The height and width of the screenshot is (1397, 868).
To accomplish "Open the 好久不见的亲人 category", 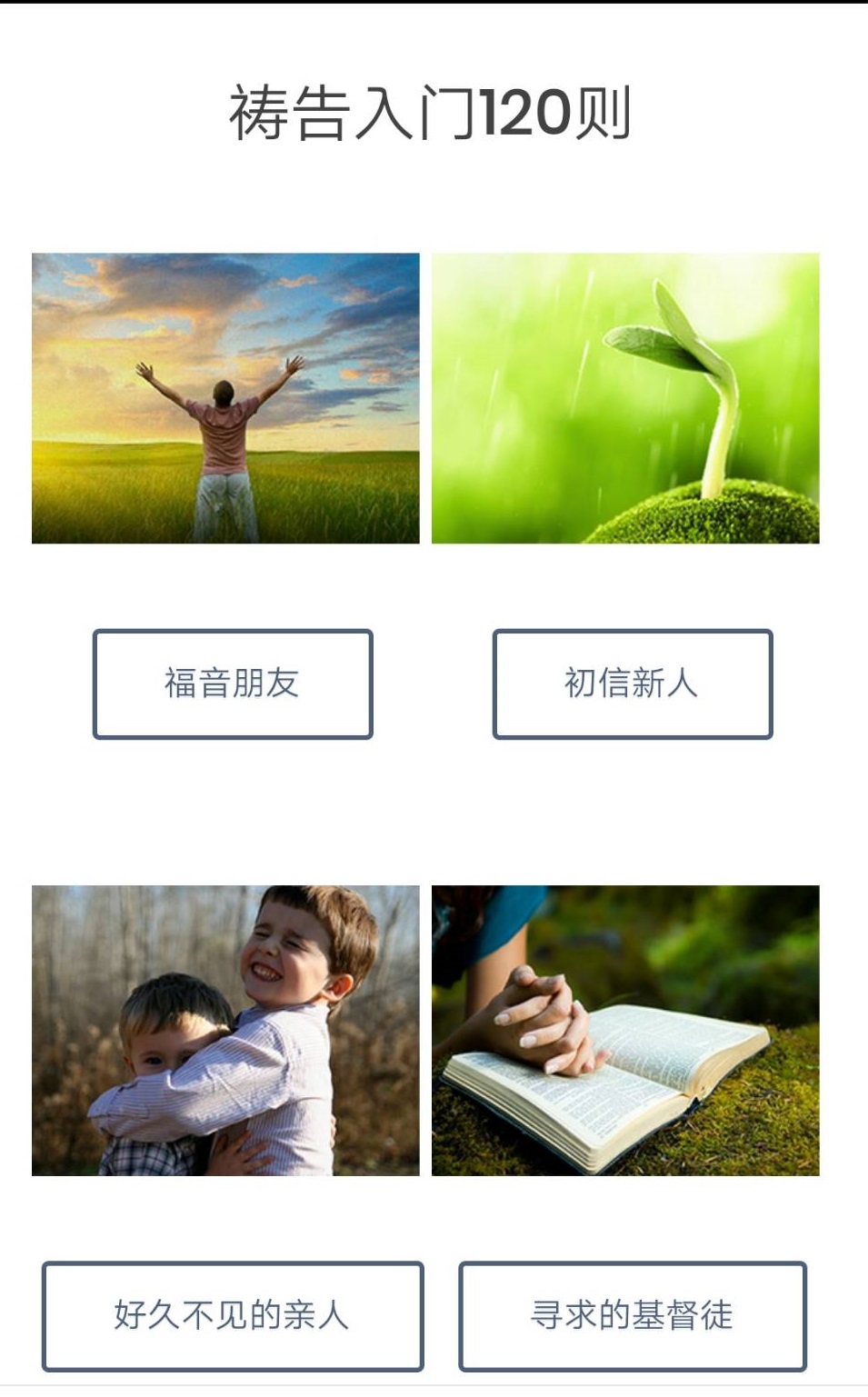I will click(233, 1315).
